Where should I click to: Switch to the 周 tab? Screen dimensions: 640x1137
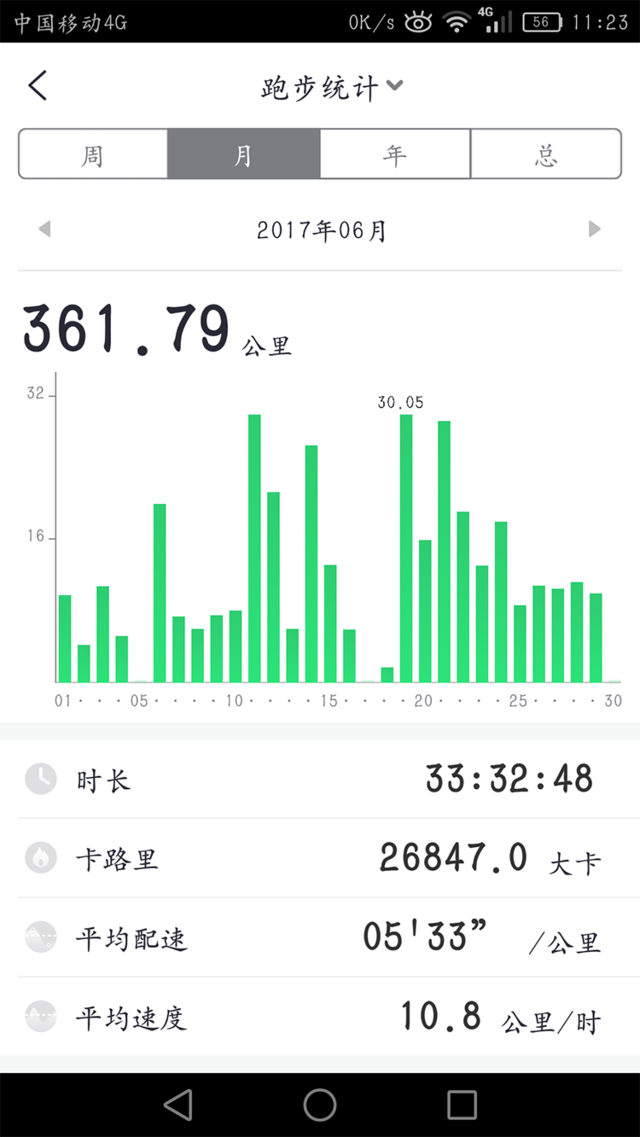[x=93, y=154]
